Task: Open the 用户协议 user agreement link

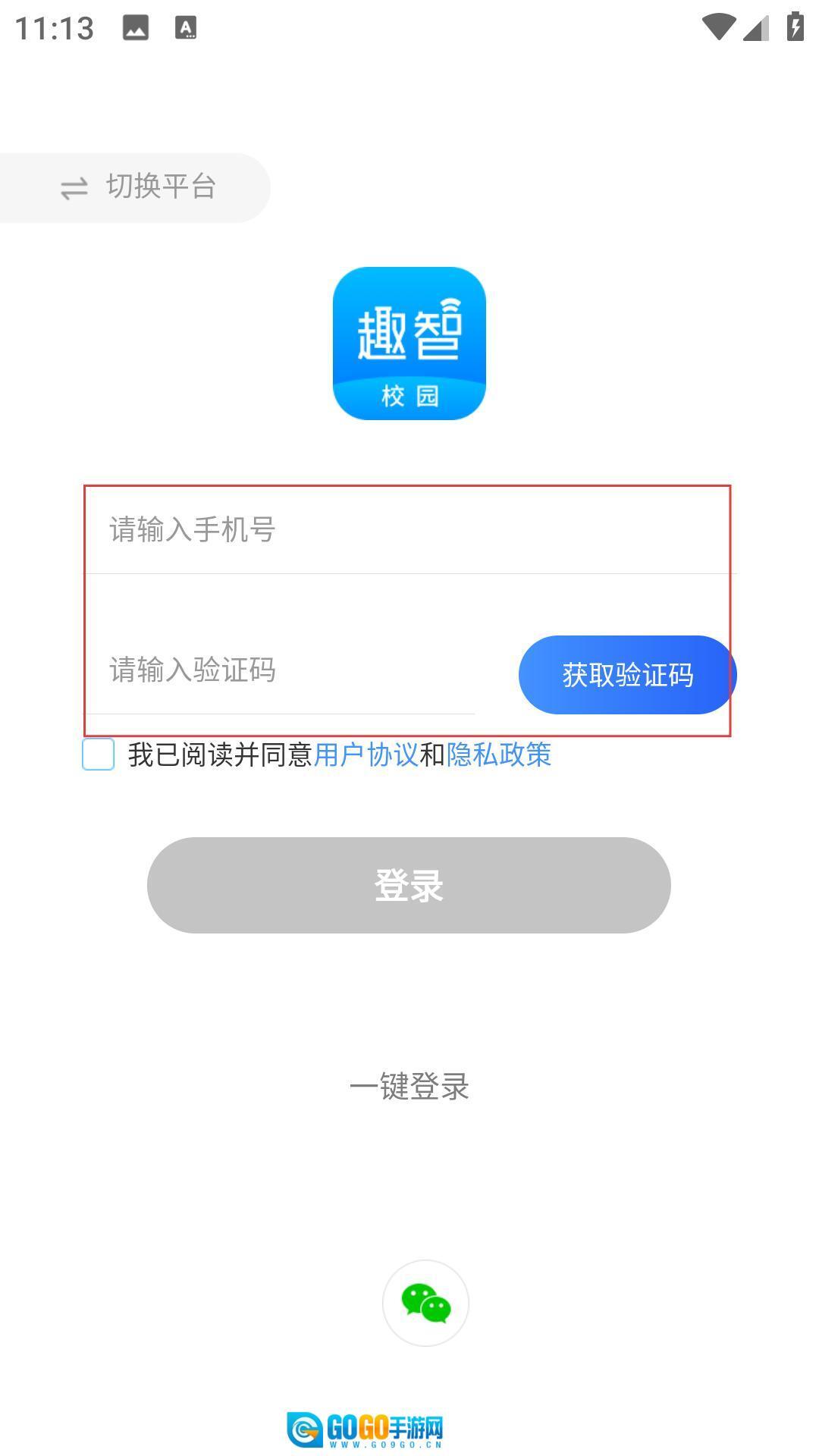Action: 366,755
